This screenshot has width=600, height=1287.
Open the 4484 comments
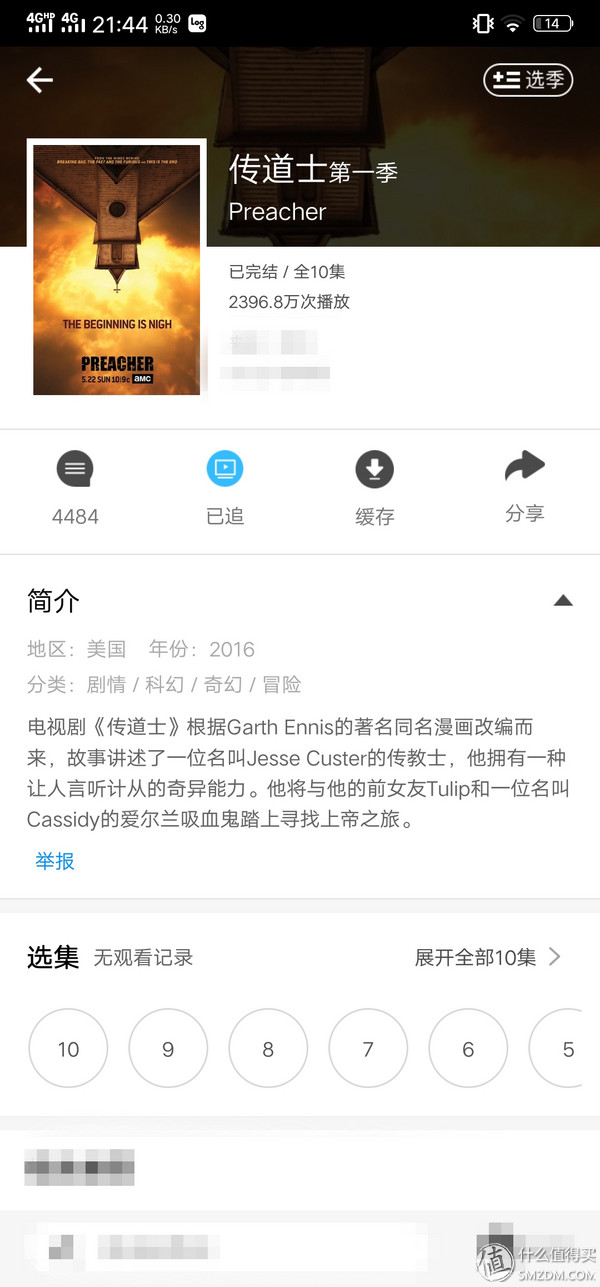coord(75,488)
